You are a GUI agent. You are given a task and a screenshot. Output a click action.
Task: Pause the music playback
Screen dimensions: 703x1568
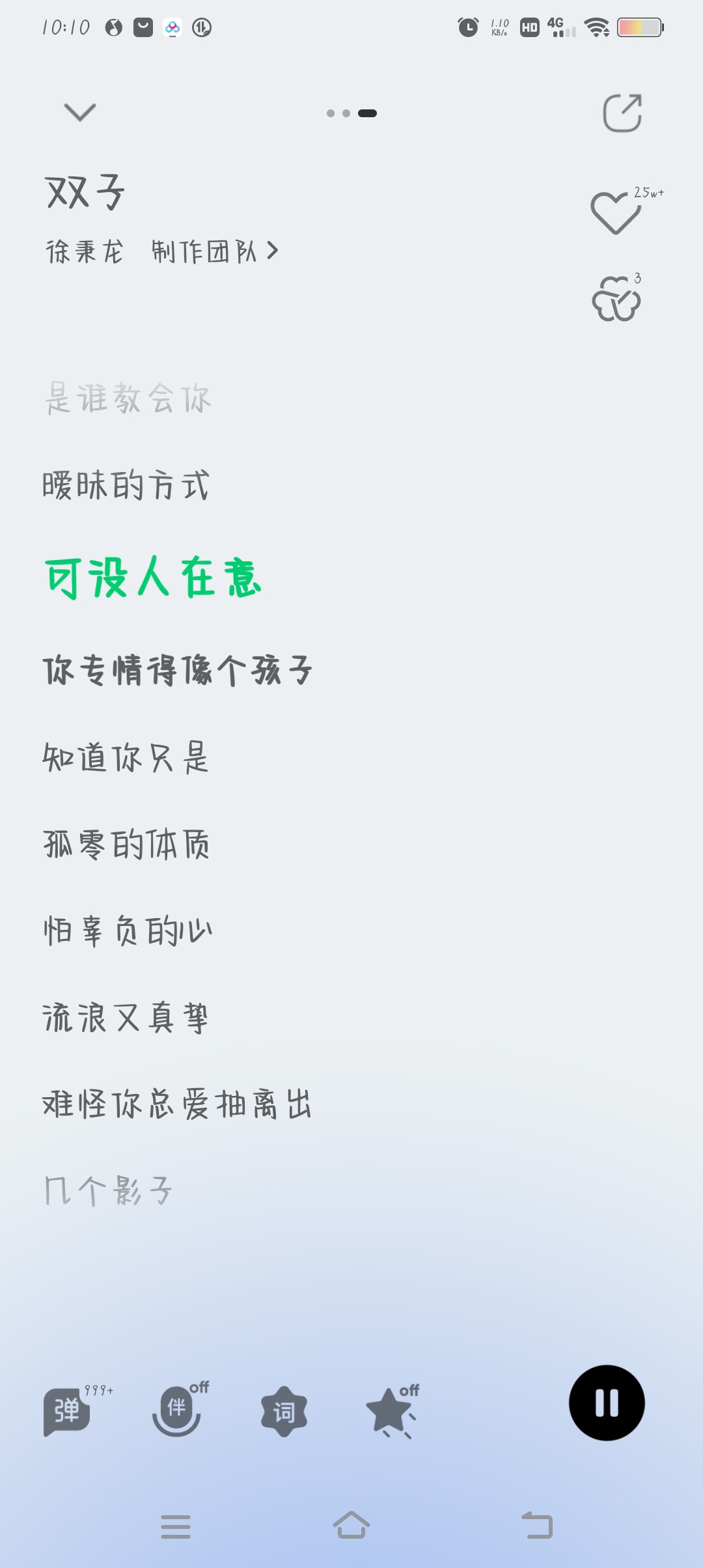(x=607, y=1403)
